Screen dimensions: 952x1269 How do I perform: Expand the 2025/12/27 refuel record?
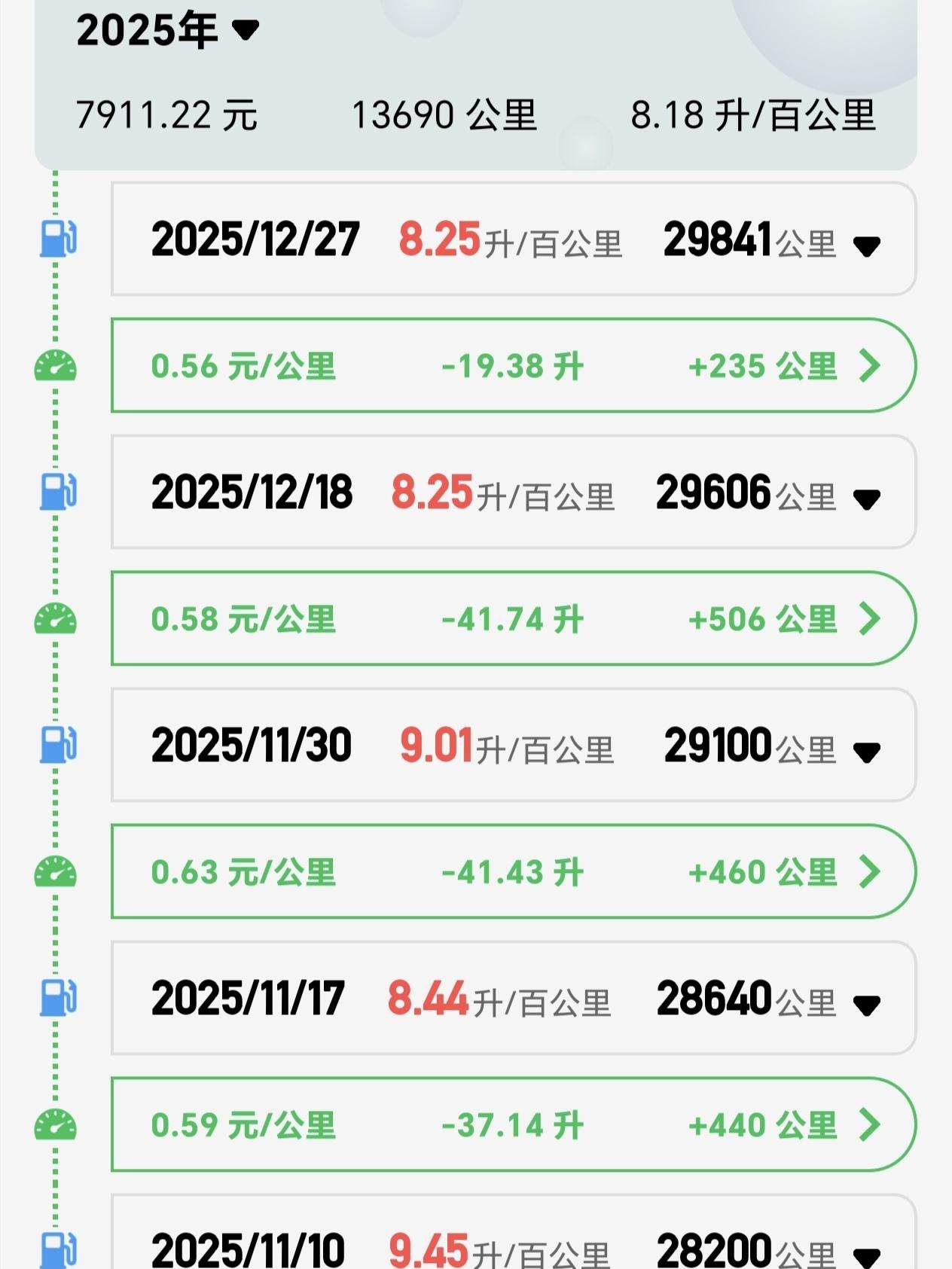[x=866, y=246]
